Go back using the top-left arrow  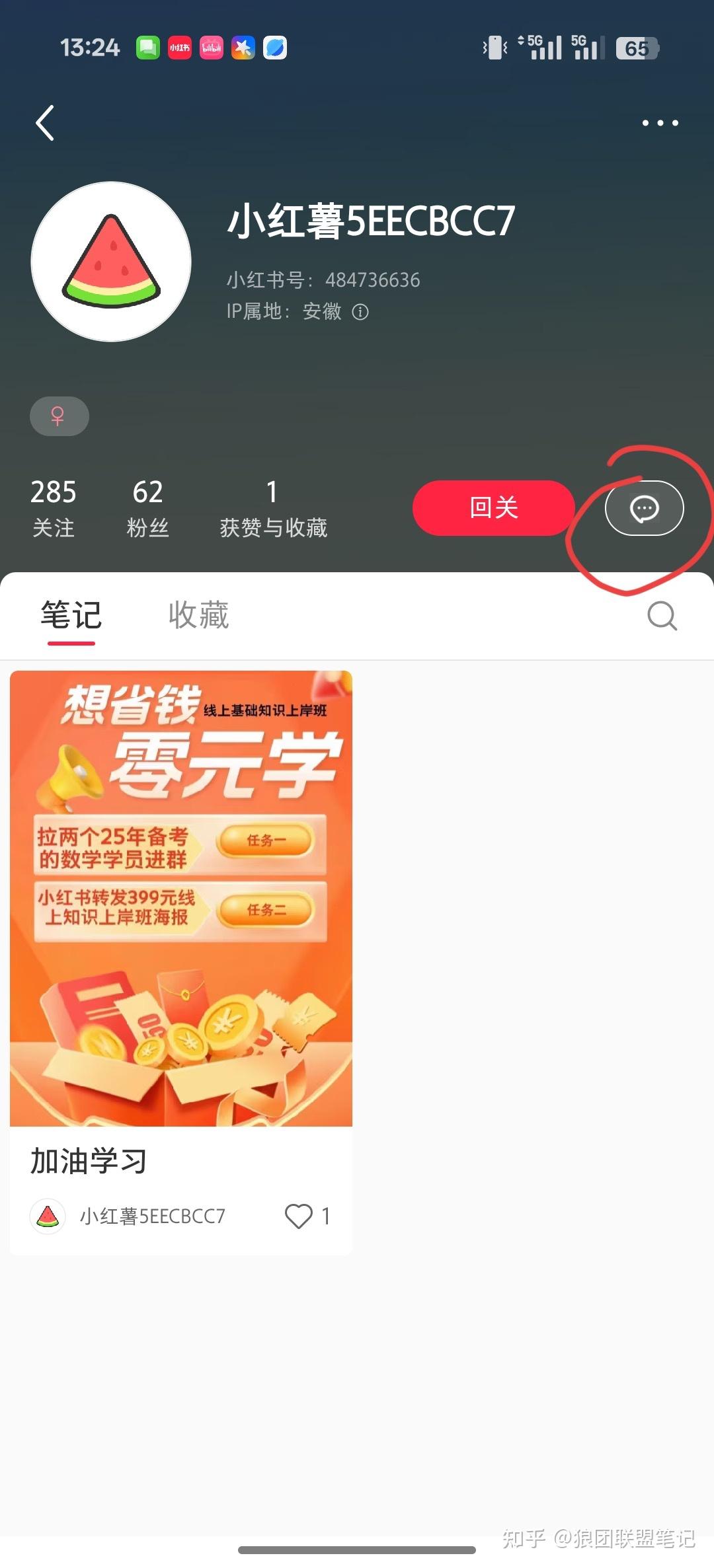click(x=45, y=123)
